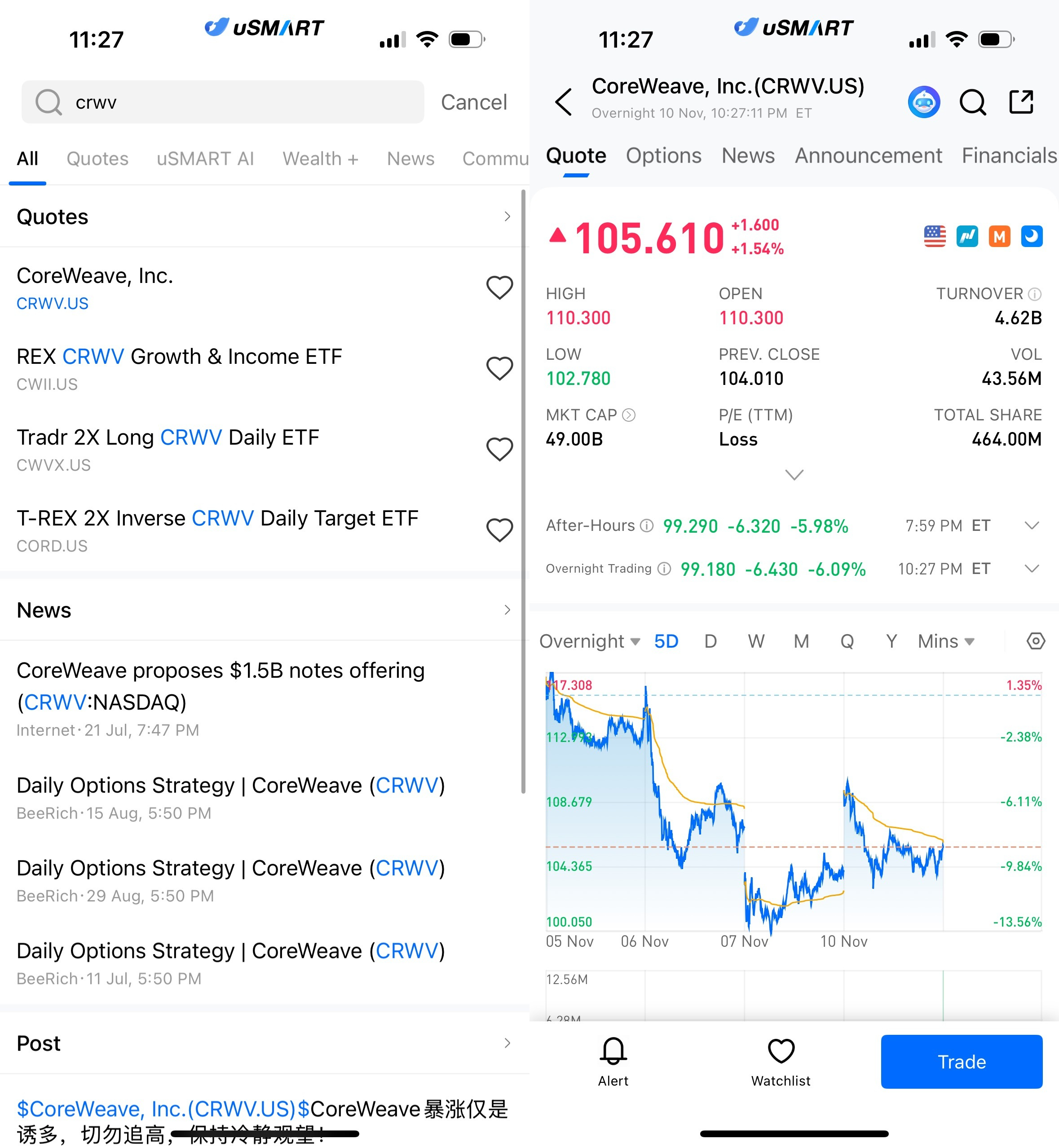Tap the blue Trade button
The image size is (1059, 1148).
961,1061
